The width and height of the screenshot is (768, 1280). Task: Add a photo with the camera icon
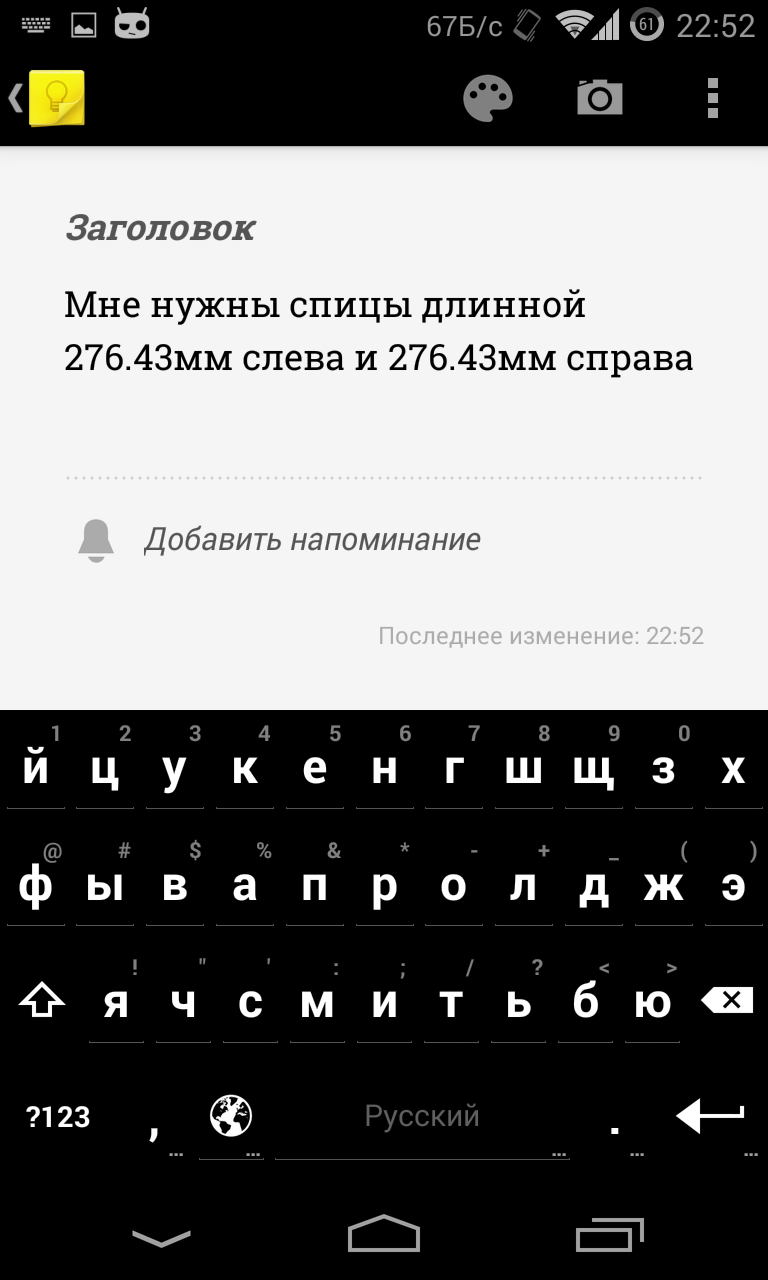[x=600, y=98]
